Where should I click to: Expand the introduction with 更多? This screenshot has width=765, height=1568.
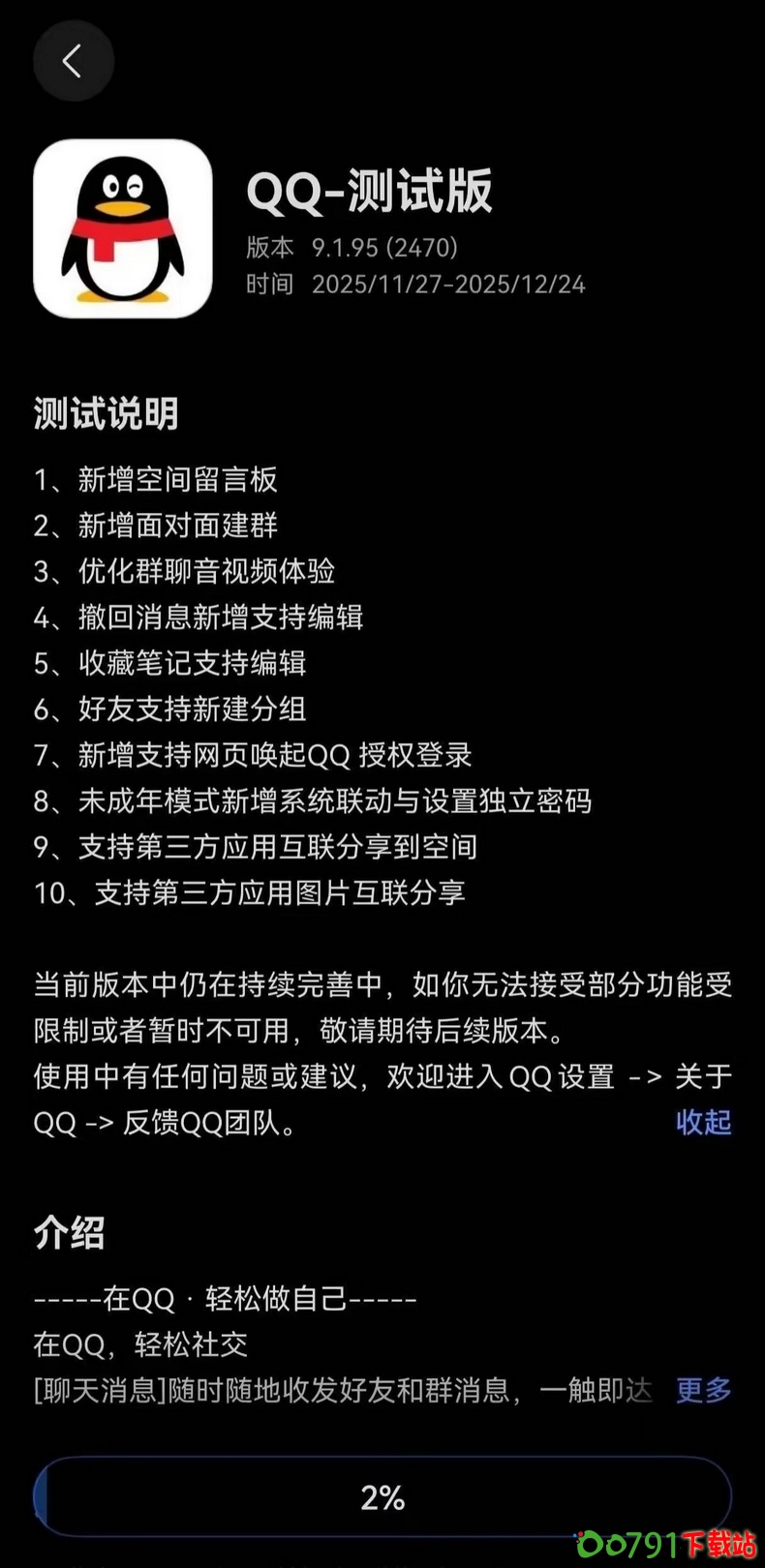(703, 1390)
